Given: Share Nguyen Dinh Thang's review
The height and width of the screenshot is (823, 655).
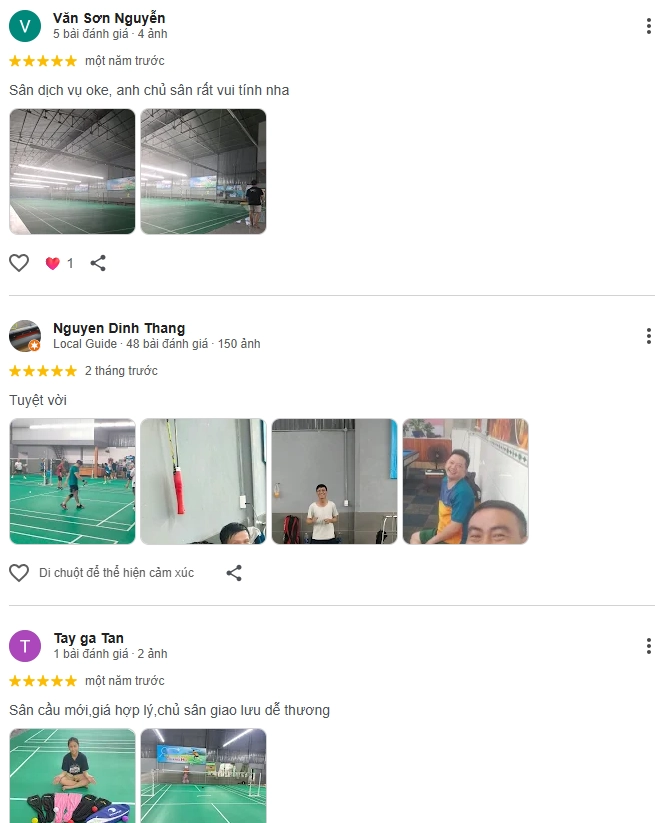Looking at the screenshot, I should [x=234, y=573].
